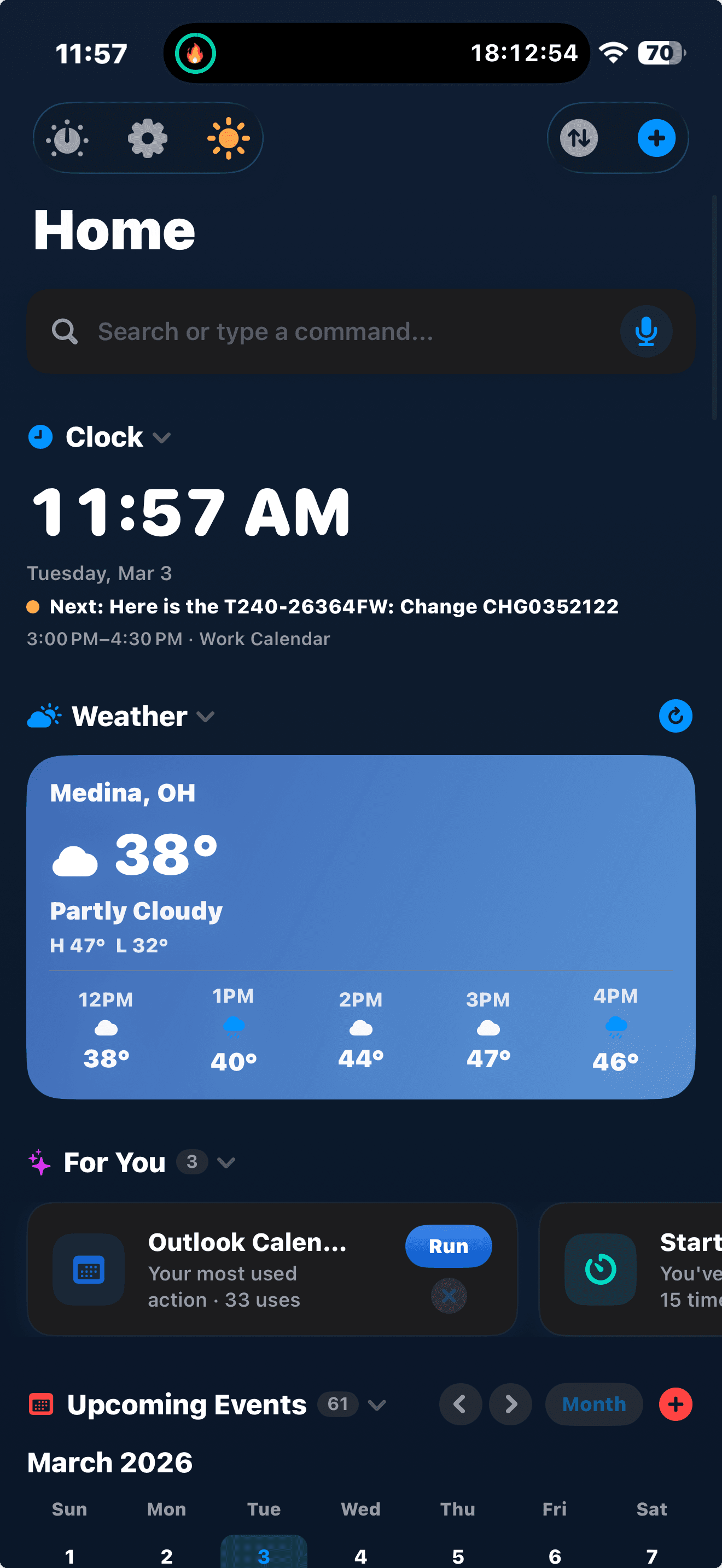Screen dimensions: 722x1568
Task: Expand the Clock widget options
Action: click(x=162, y=438)
